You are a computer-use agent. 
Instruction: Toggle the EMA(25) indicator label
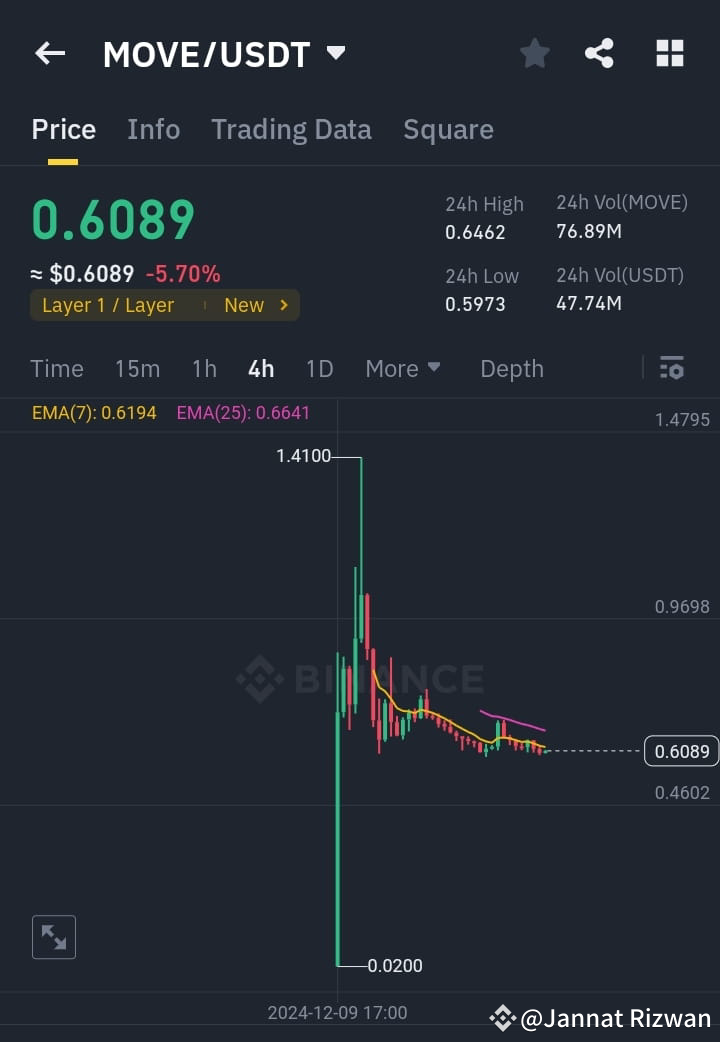[x=243, y=412]
